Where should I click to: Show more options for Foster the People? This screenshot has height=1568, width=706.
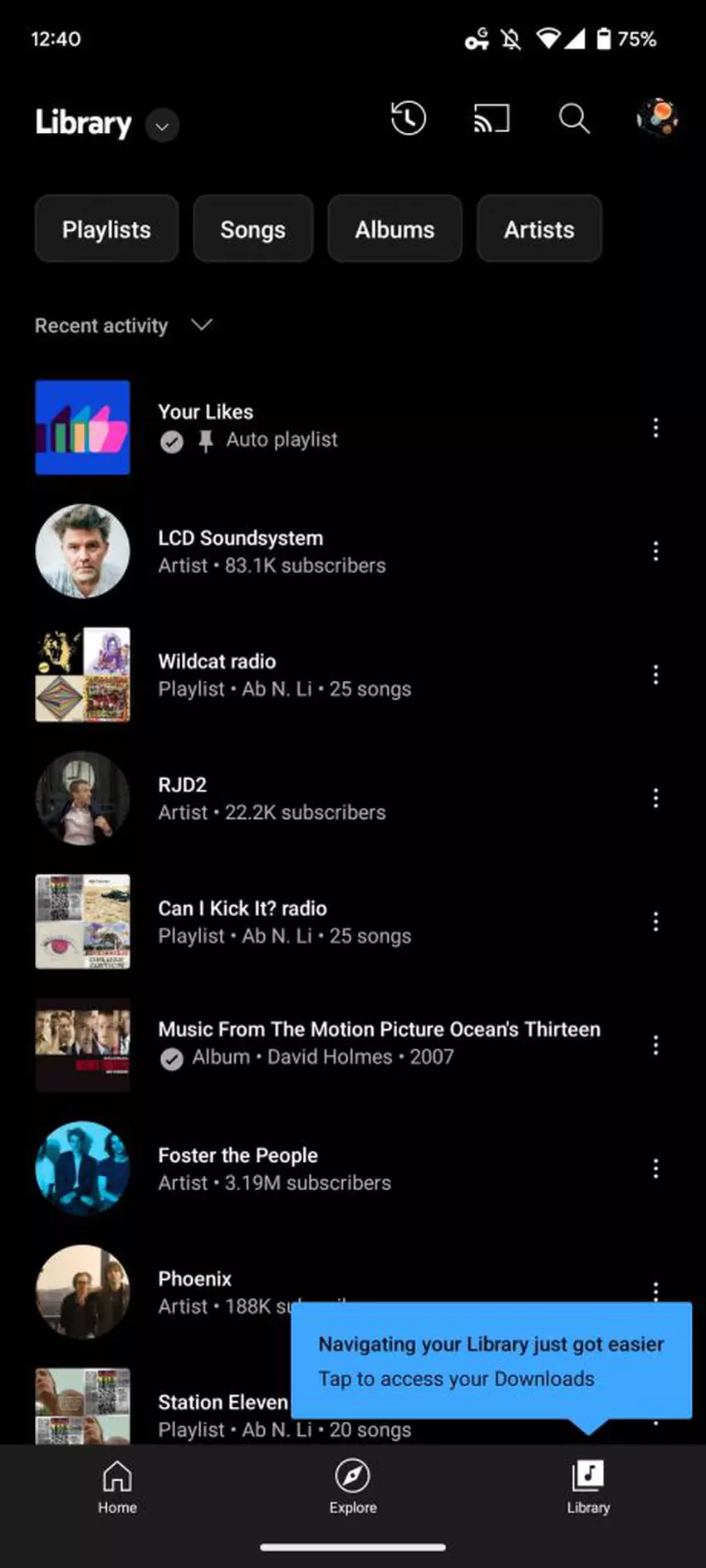(655, 1169)
